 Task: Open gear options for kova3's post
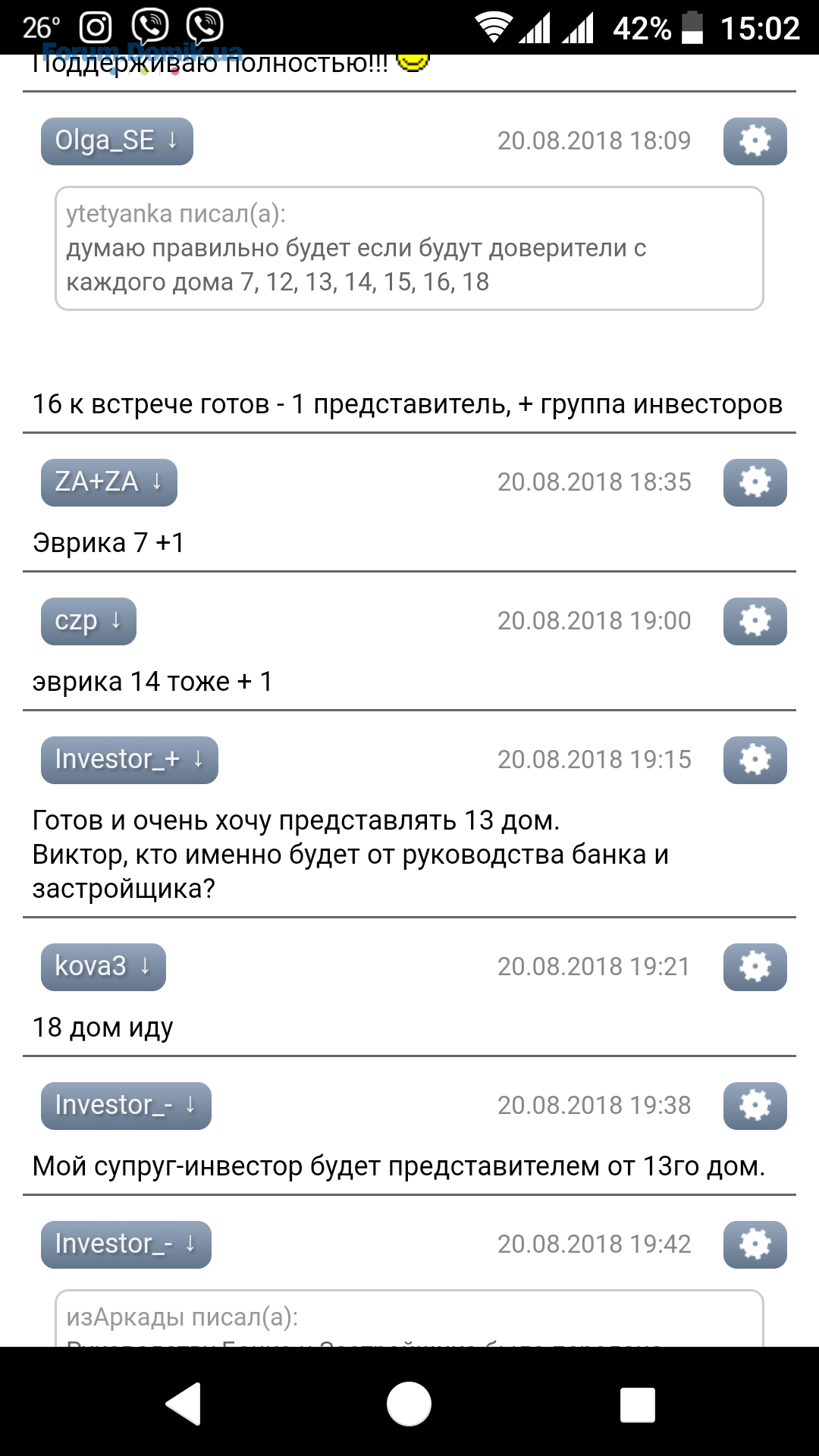click(755, 967)
